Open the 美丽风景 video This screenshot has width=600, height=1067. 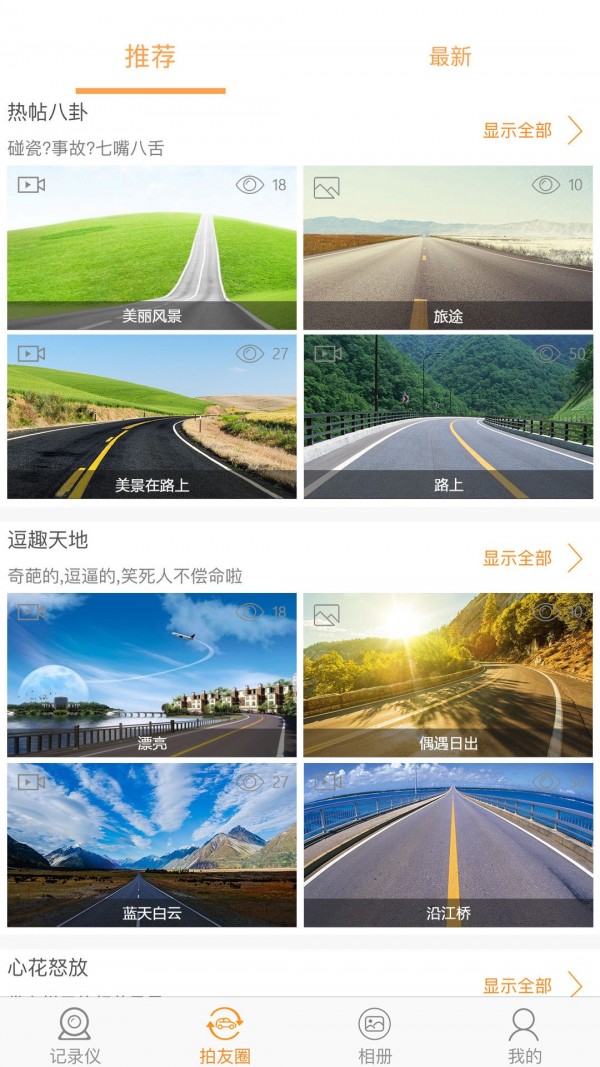[x=152, y=247]
